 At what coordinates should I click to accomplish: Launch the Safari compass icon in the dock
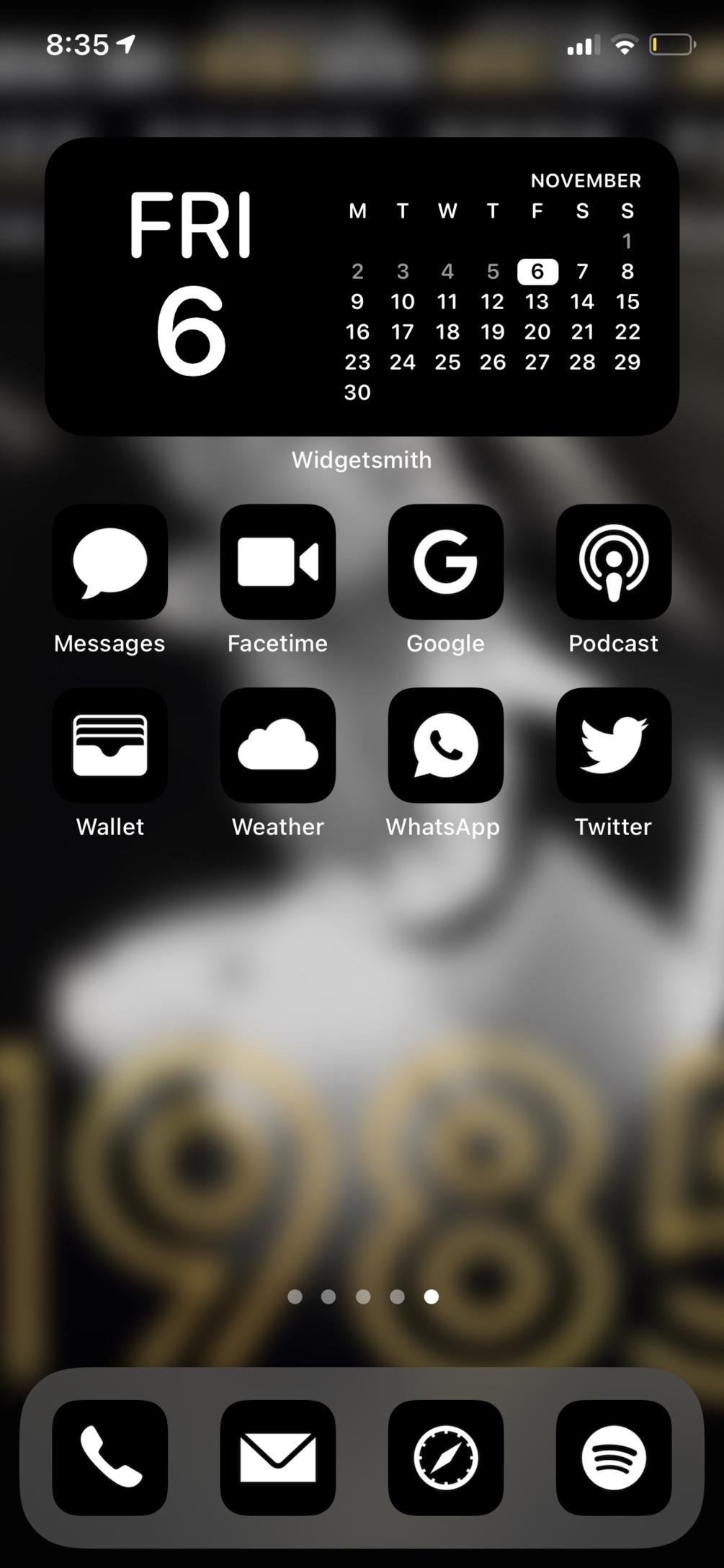point(446,1457)
